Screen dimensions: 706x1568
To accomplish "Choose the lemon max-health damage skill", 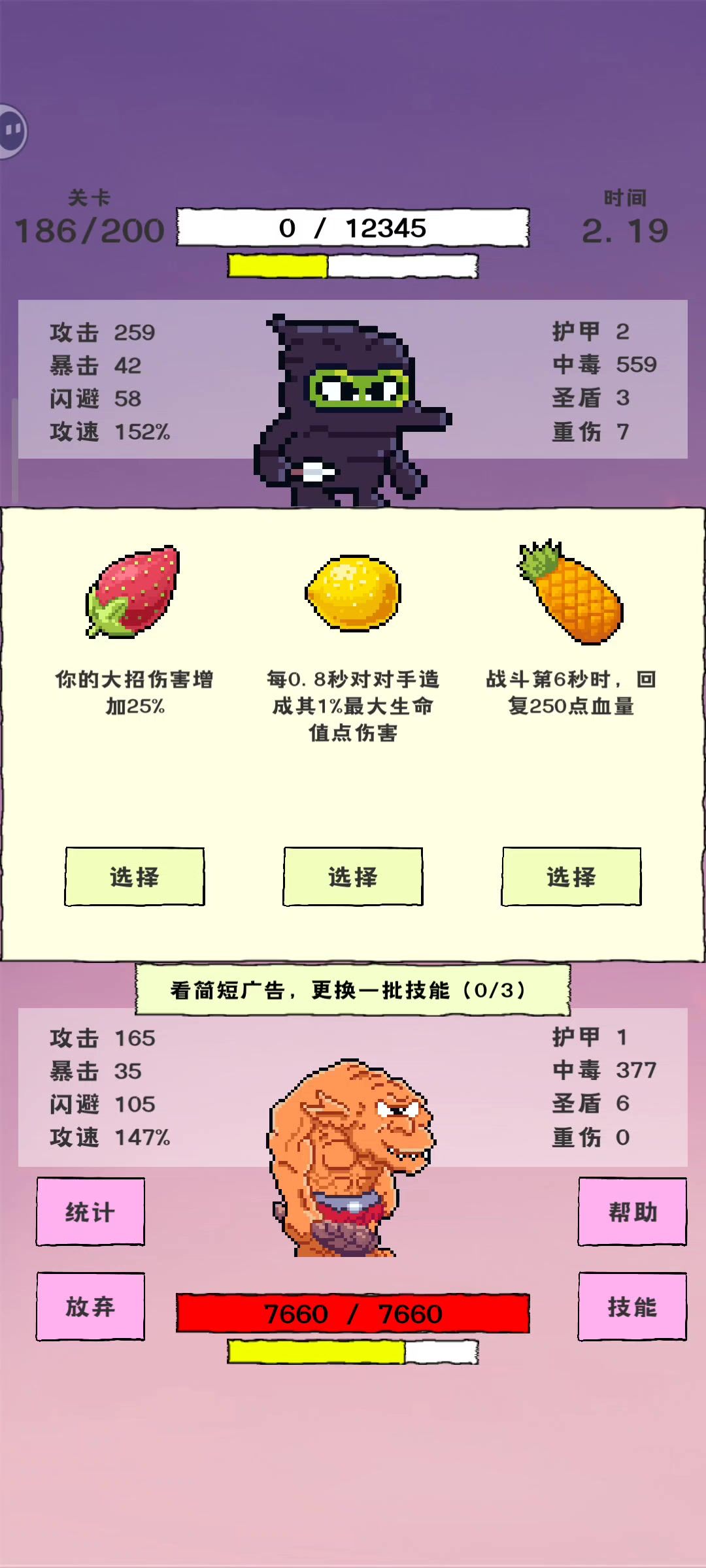I will (x=353, y=877).
